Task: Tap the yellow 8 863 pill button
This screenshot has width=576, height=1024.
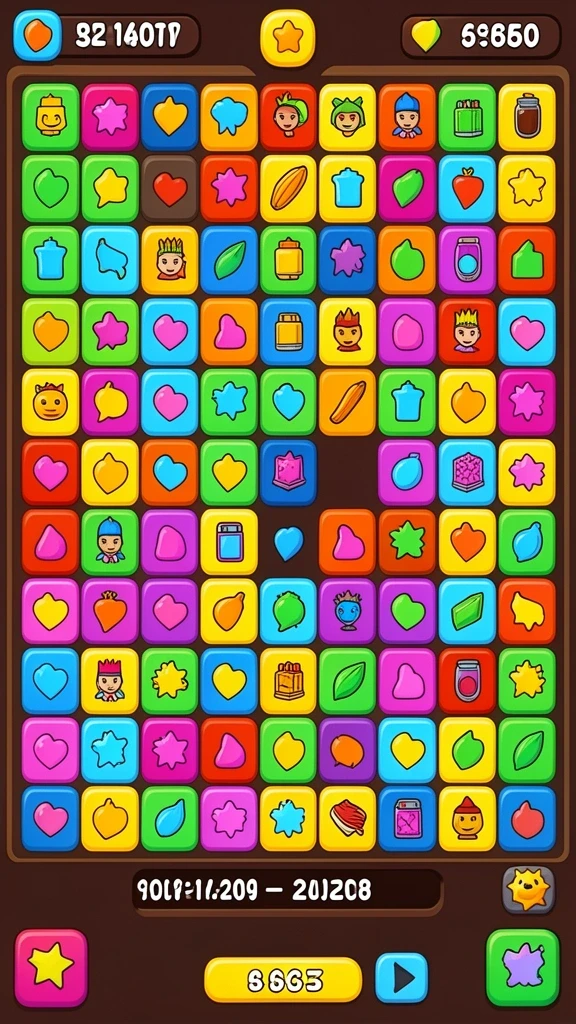Action: click(x=283, y=980)
